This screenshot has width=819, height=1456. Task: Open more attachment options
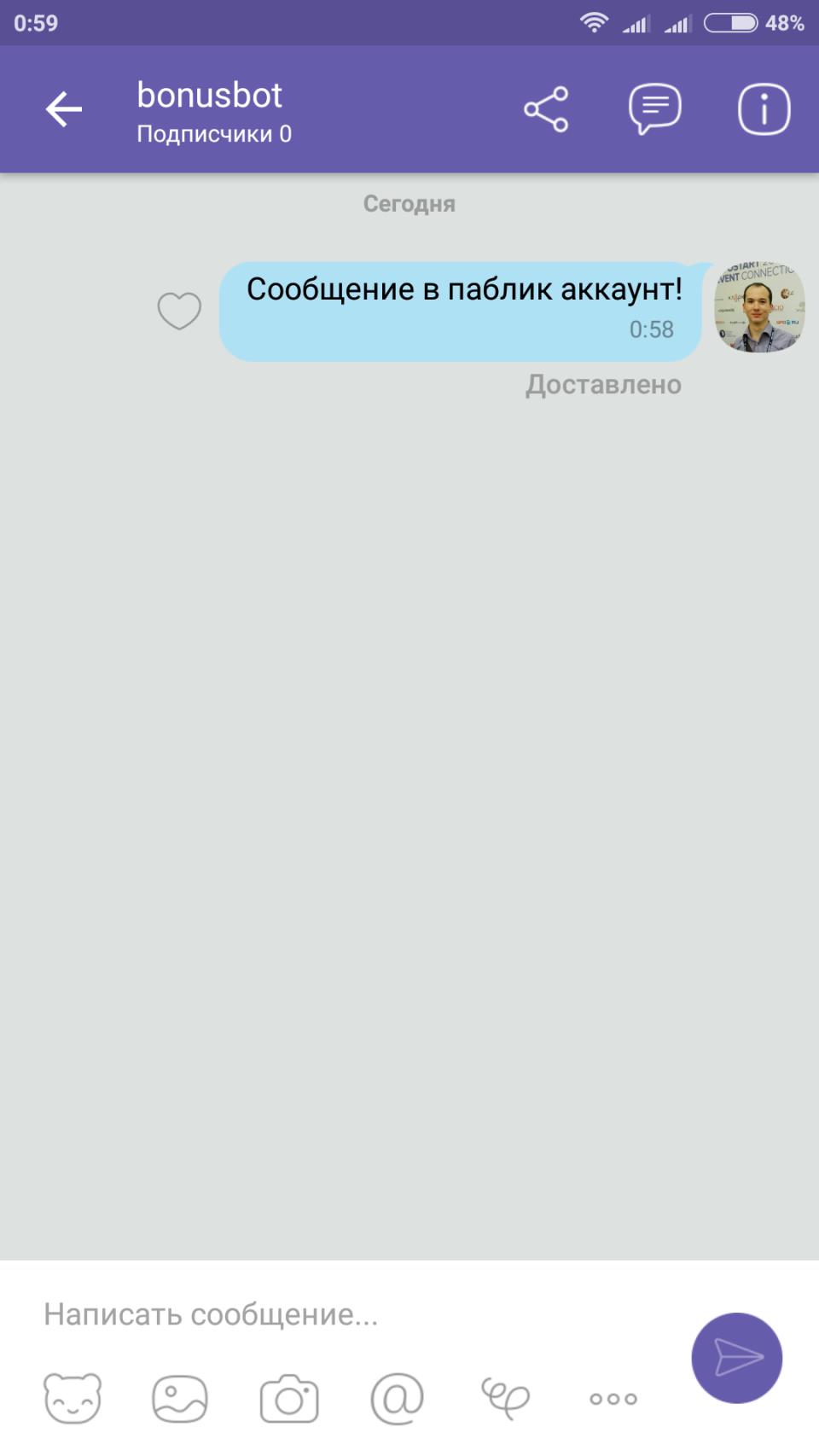click(x=613, y=1398)
